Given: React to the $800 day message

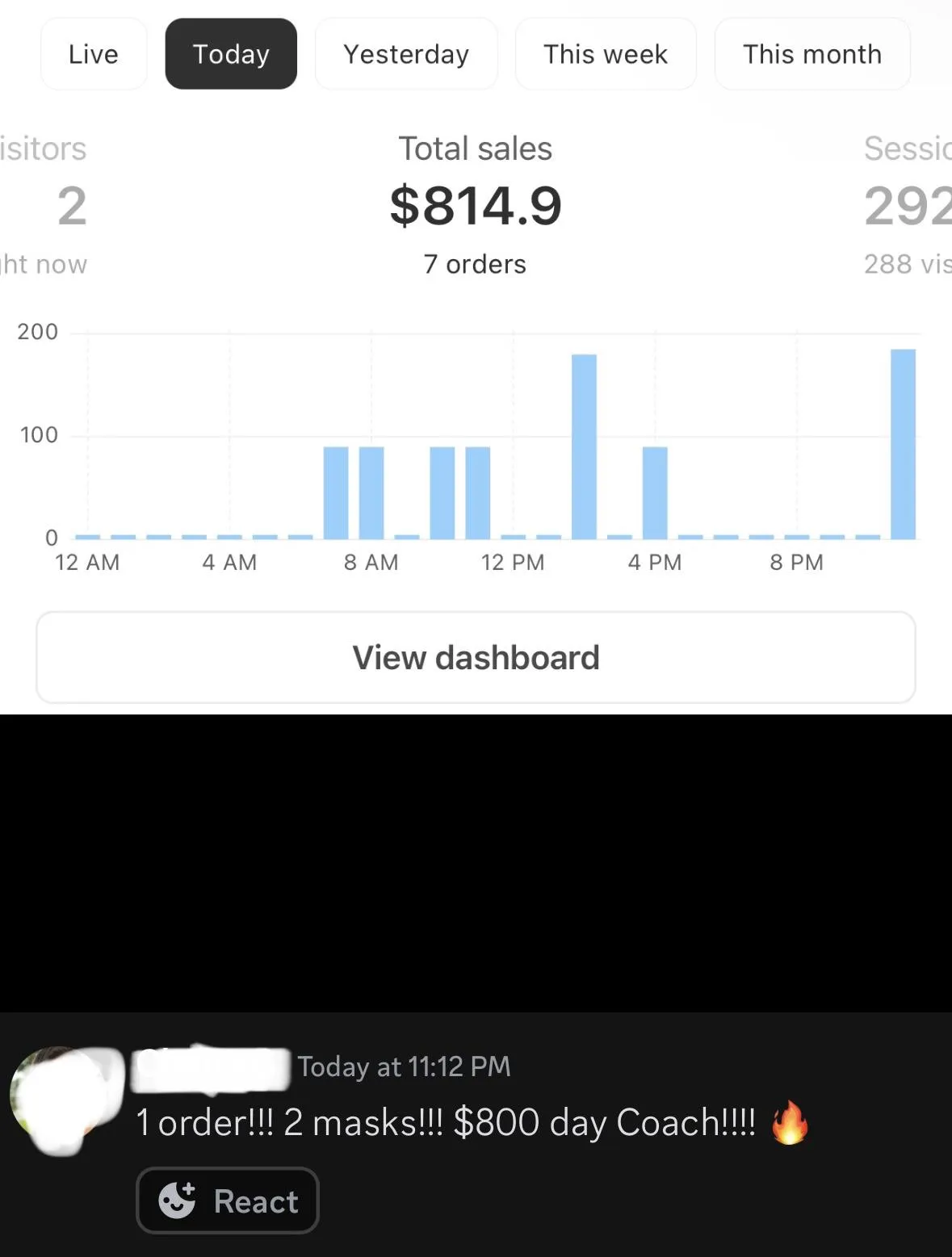Looking at the screenshot, I should tap(228, 1200).
